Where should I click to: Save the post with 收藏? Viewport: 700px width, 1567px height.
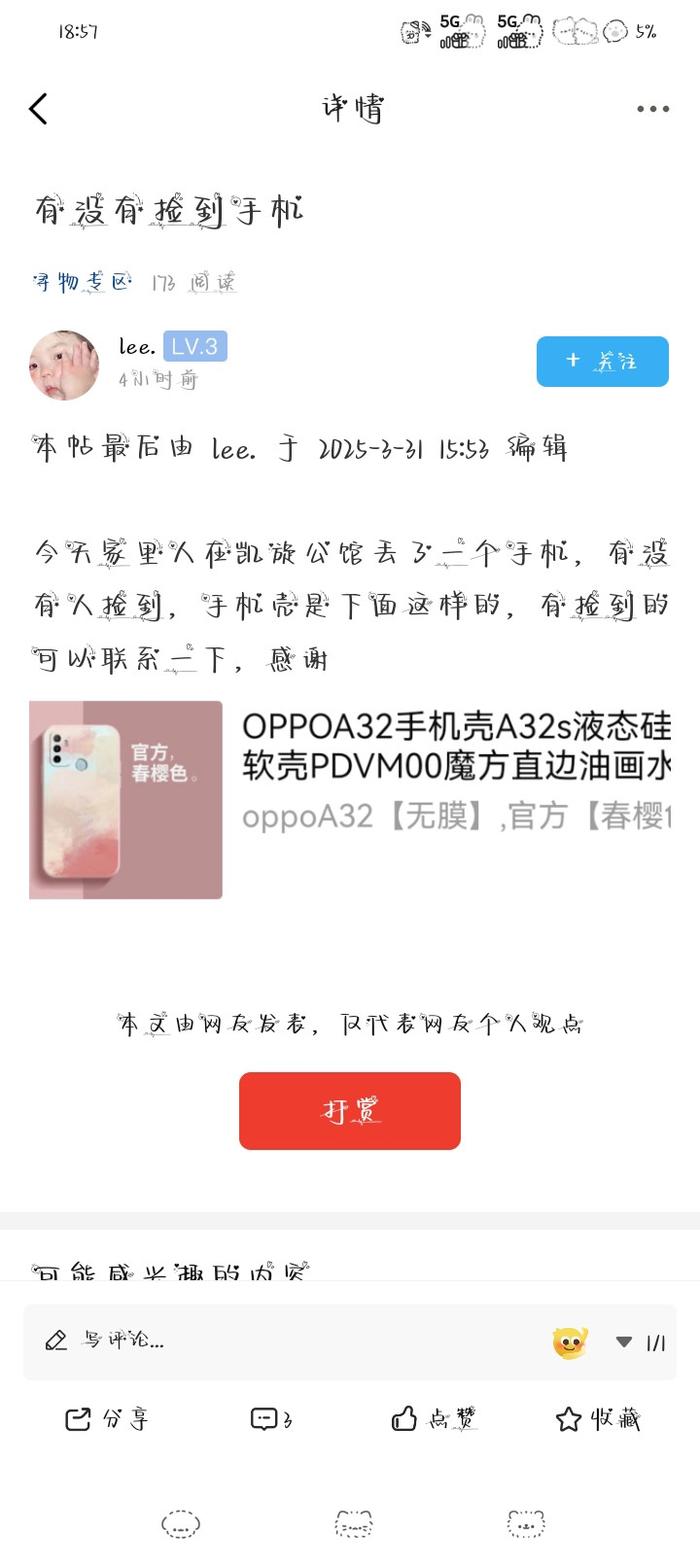click(x=597, y=1418)
